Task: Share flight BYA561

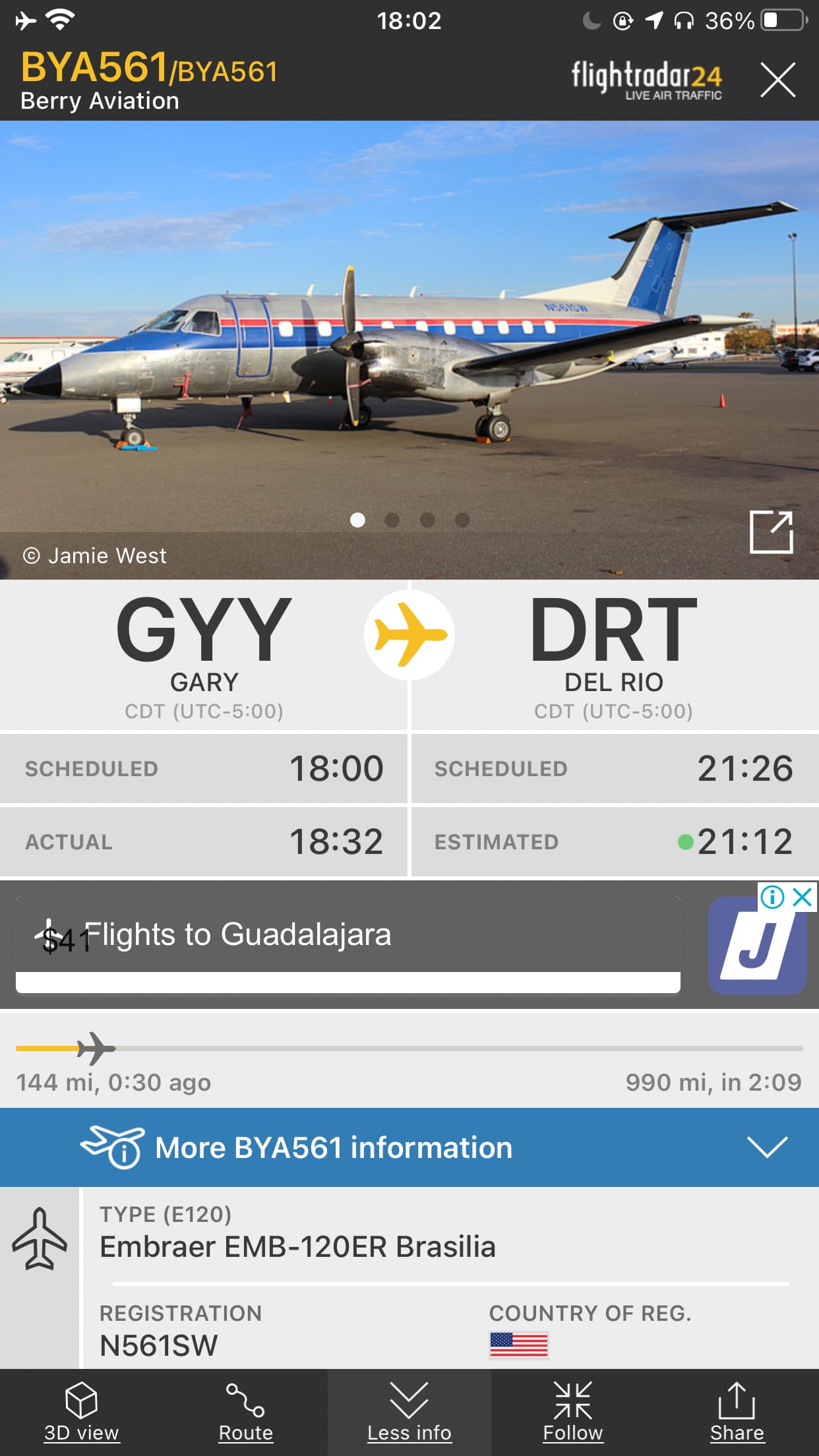Action: click(737, 1412)
